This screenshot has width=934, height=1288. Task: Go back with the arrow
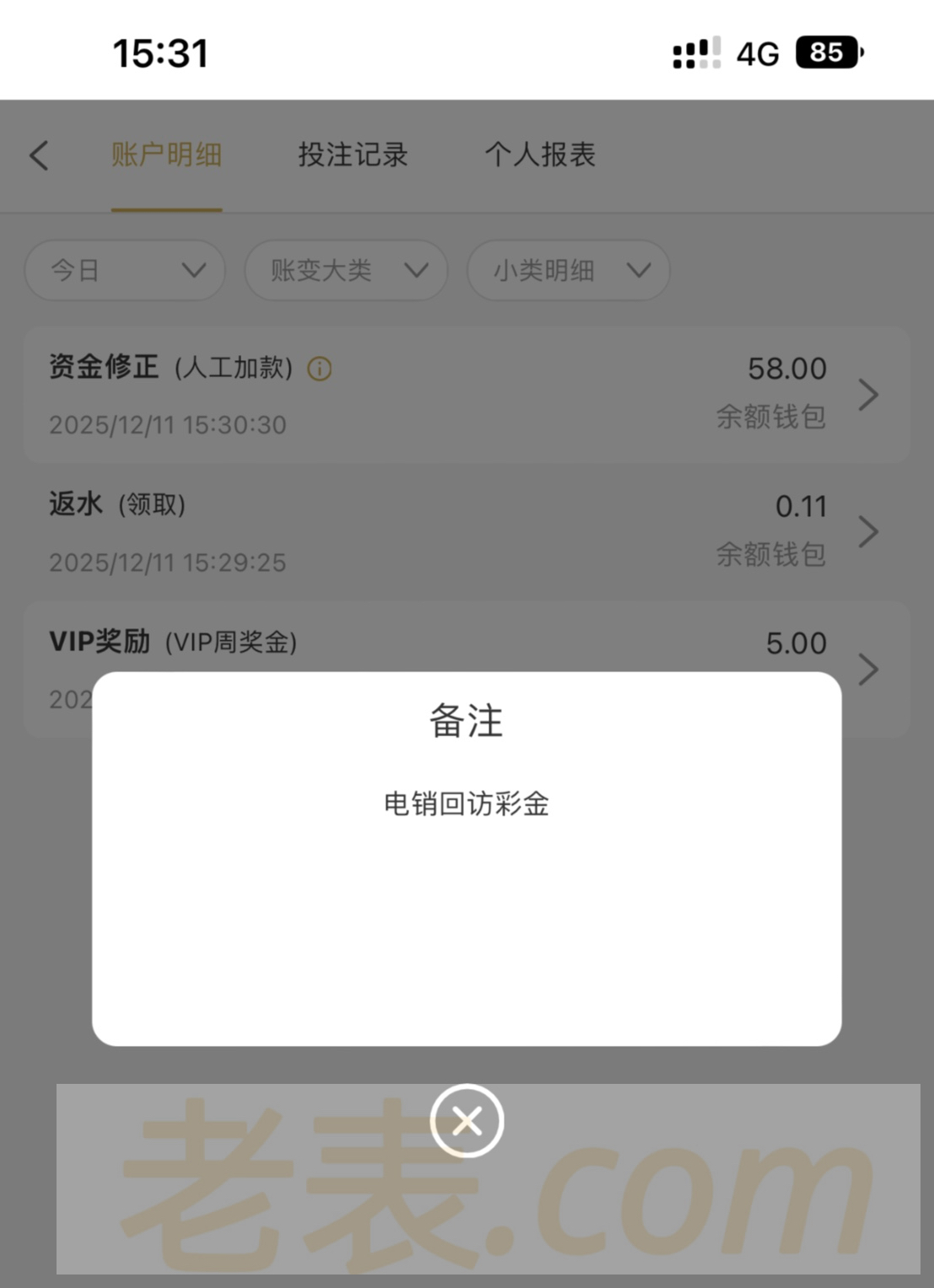(39, 155)
